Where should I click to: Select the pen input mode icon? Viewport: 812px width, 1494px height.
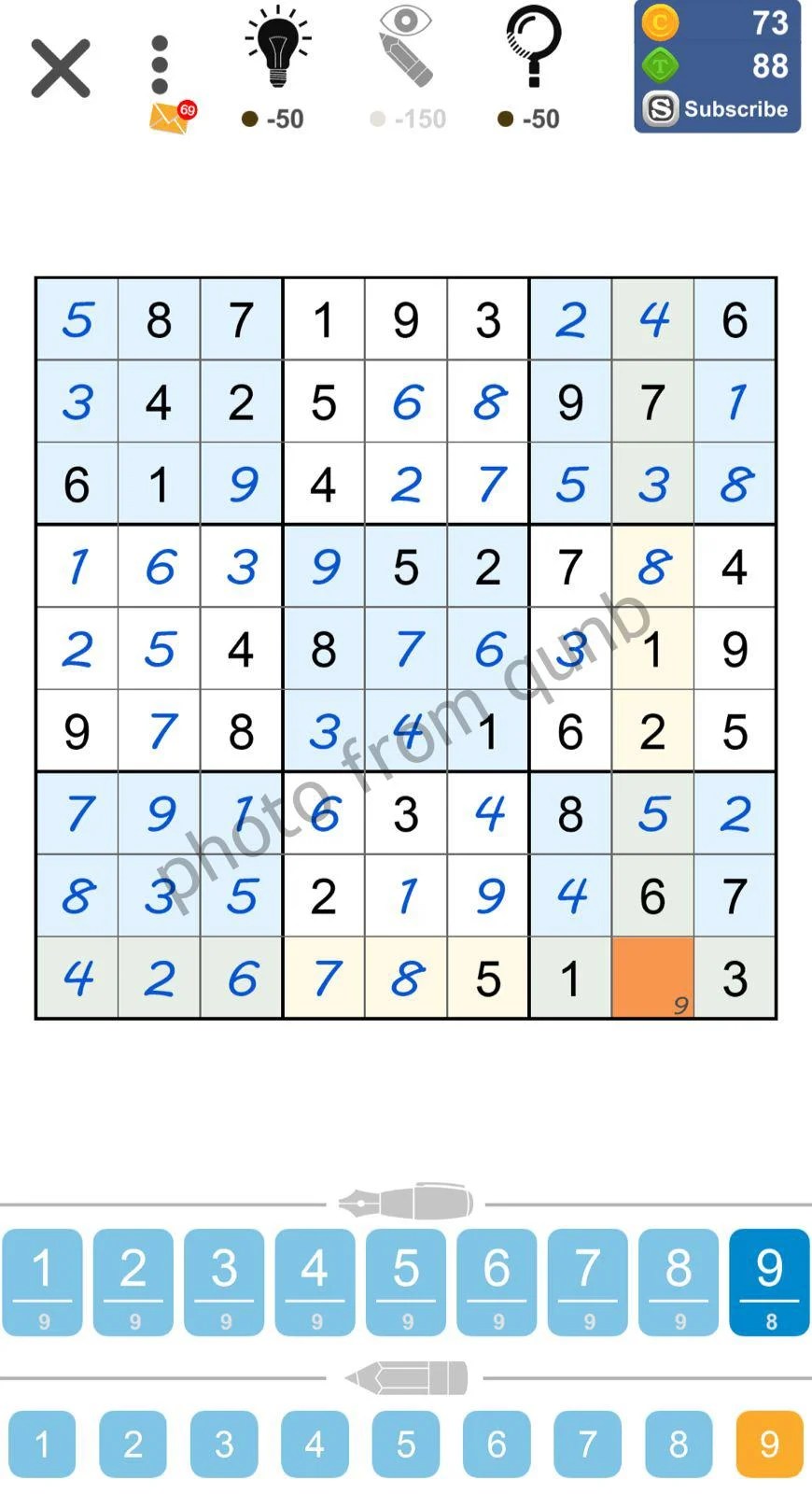[x=405, y=1202]
